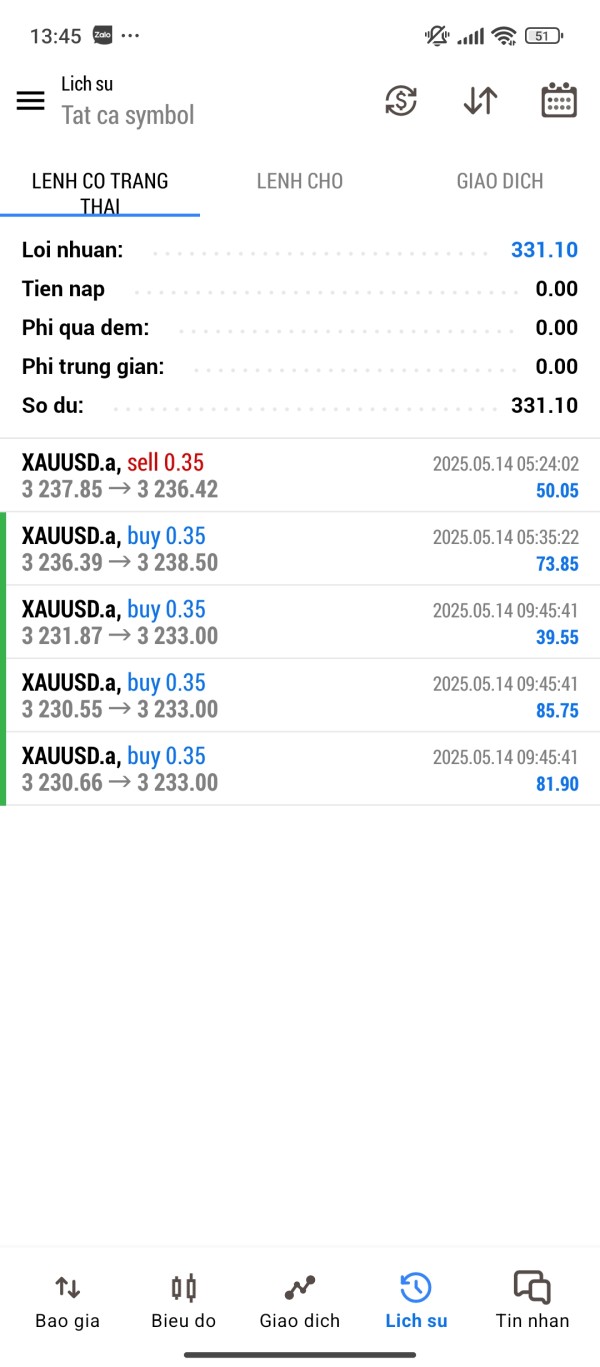Open the Tin nhan messages tab
The image size is (600, 1367).
click(532, 1301)
